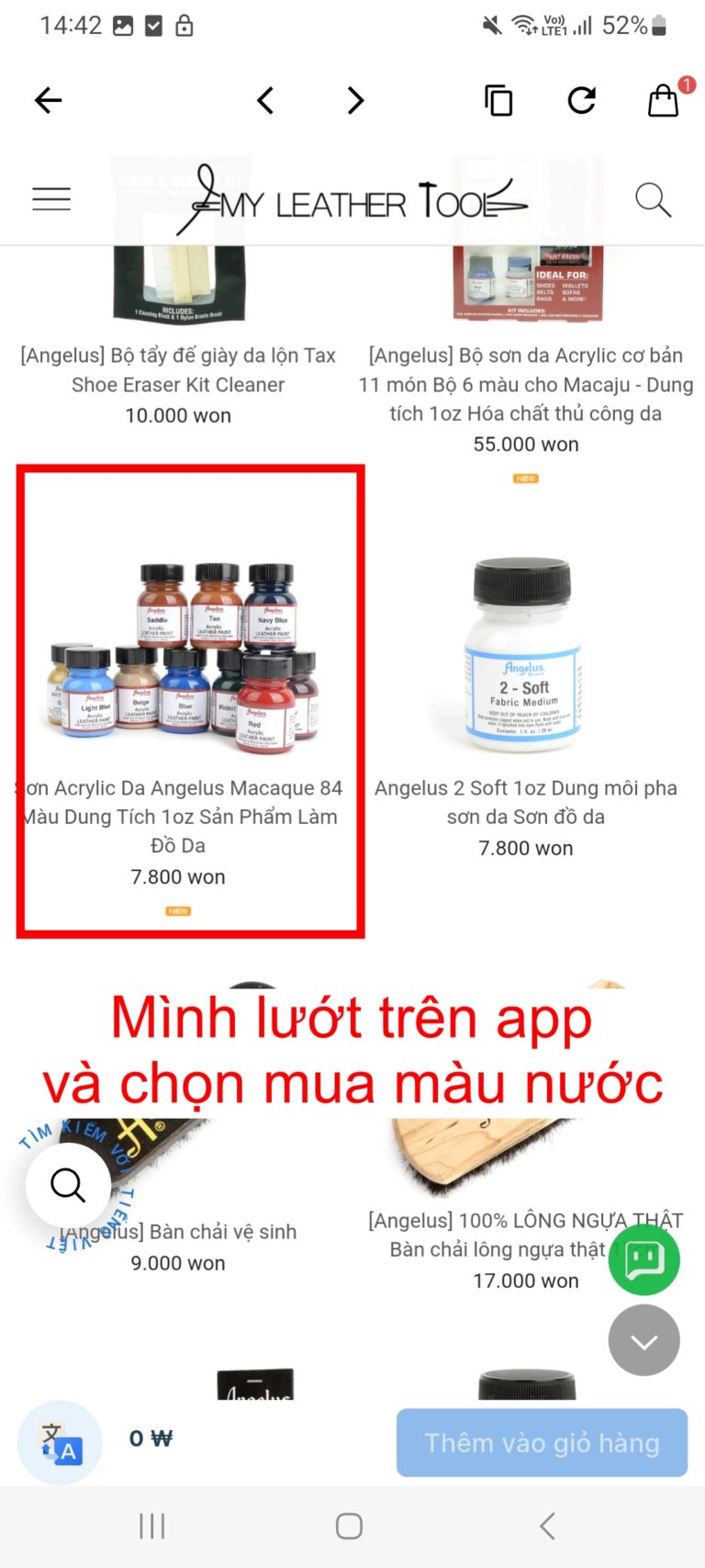Open recent apps from navigation bar
The height and width of the screenshot is (1568, 705).
click(152, 1526)
